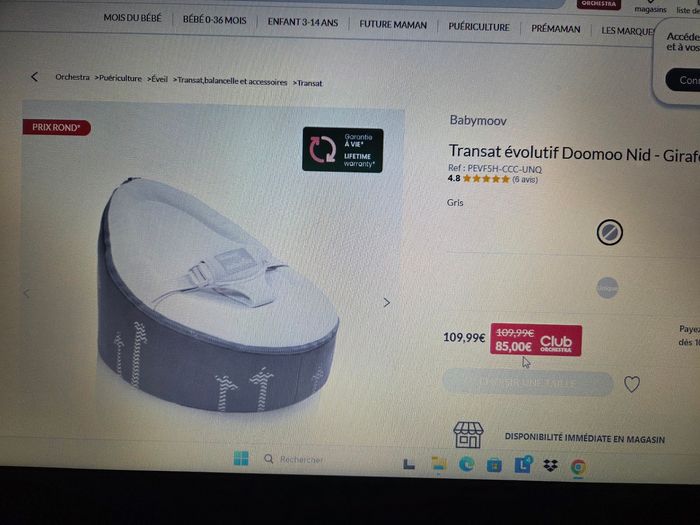Open the Bébé 0-36 mois menu
The width and height of the screenshot is (700, 525).
click(x=214, y=20)
